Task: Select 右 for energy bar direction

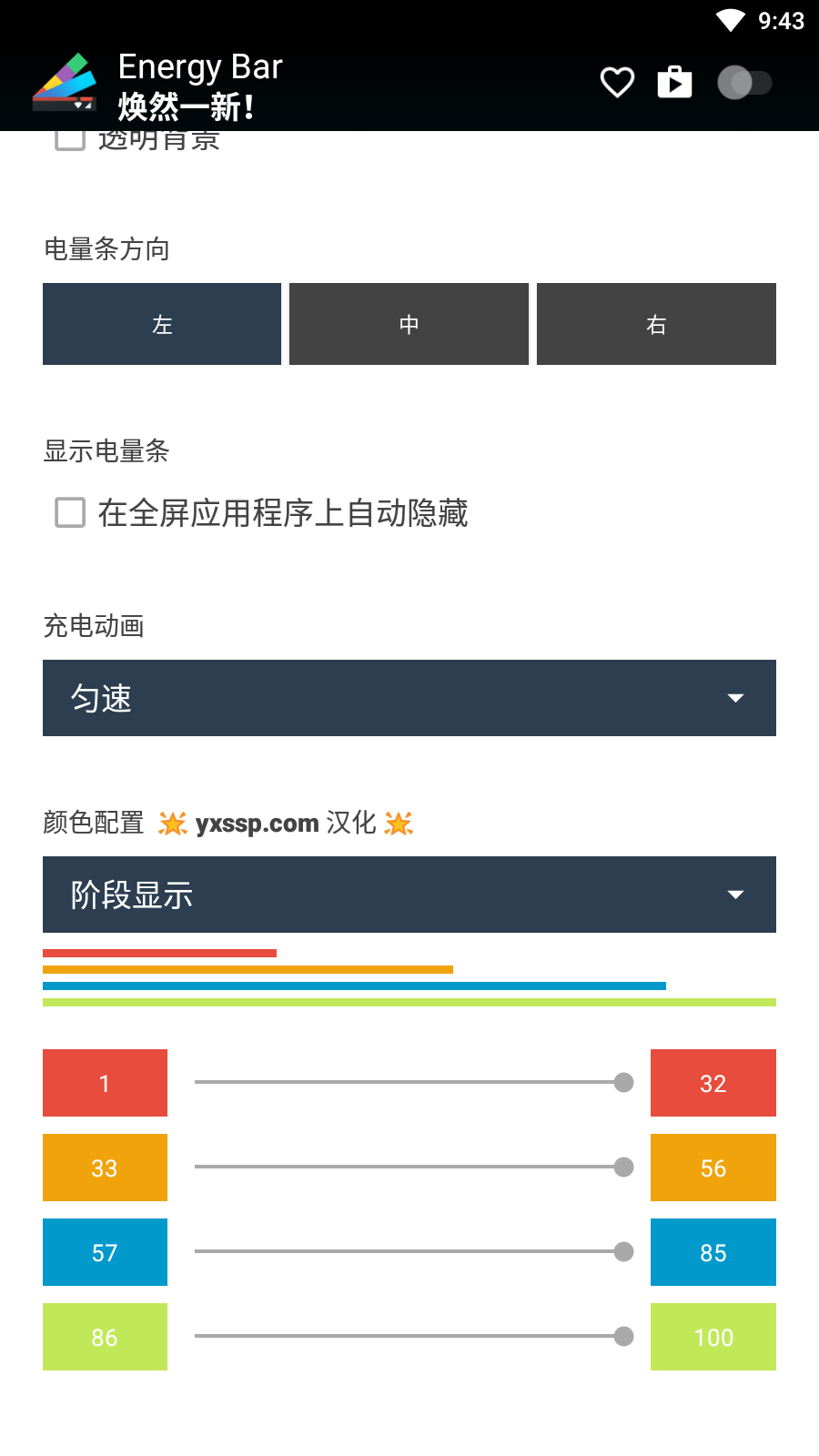Action: coord(656,324)
